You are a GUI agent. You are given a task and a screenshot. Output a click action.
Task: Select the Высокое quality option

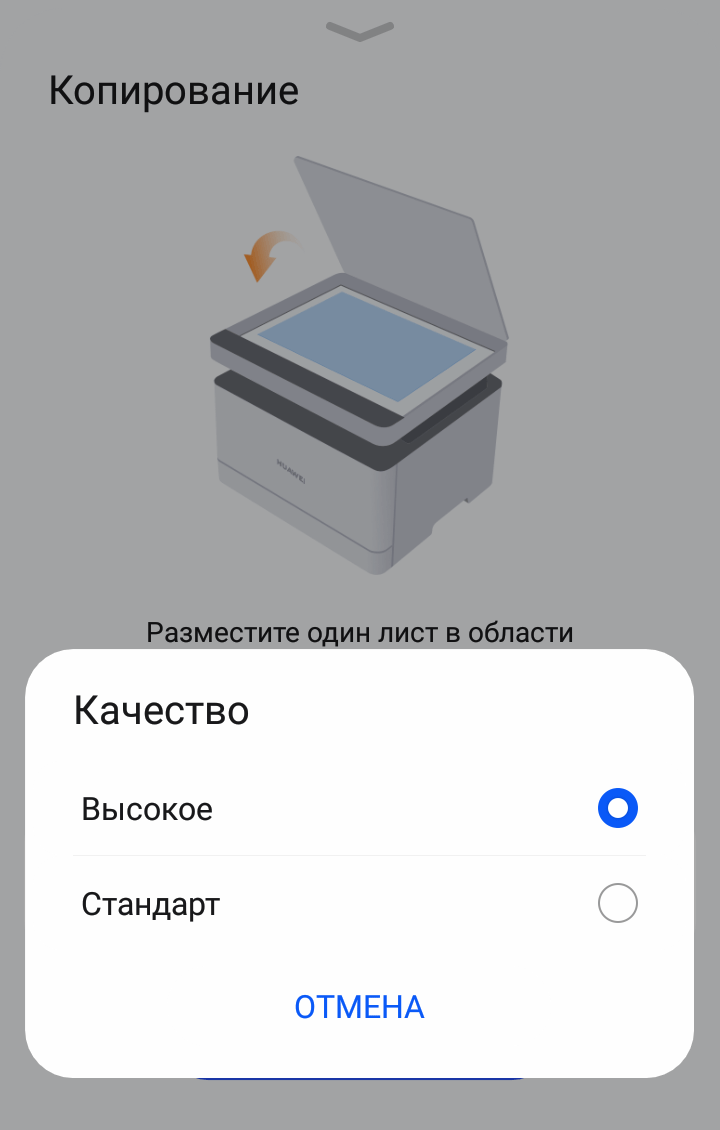(617, 808)
